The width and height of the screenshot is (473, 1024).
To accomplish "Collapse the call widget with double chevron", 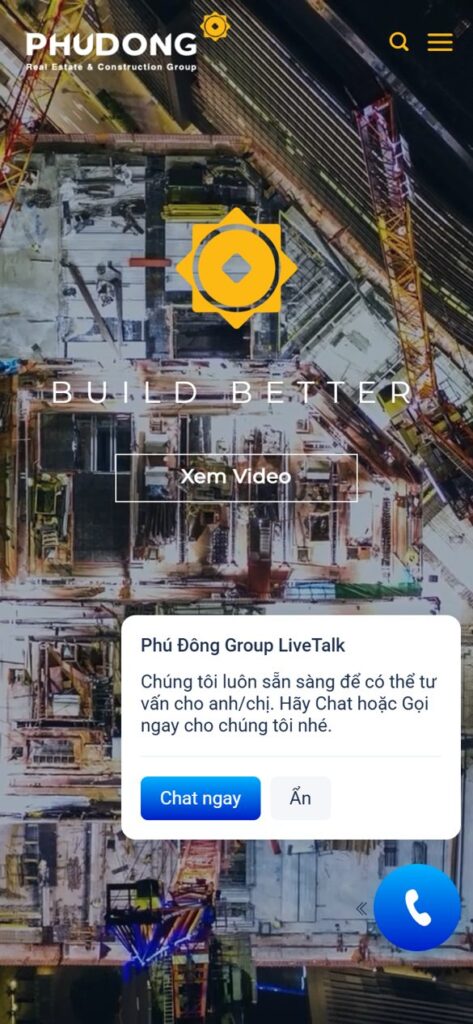I will coord(361,908).
